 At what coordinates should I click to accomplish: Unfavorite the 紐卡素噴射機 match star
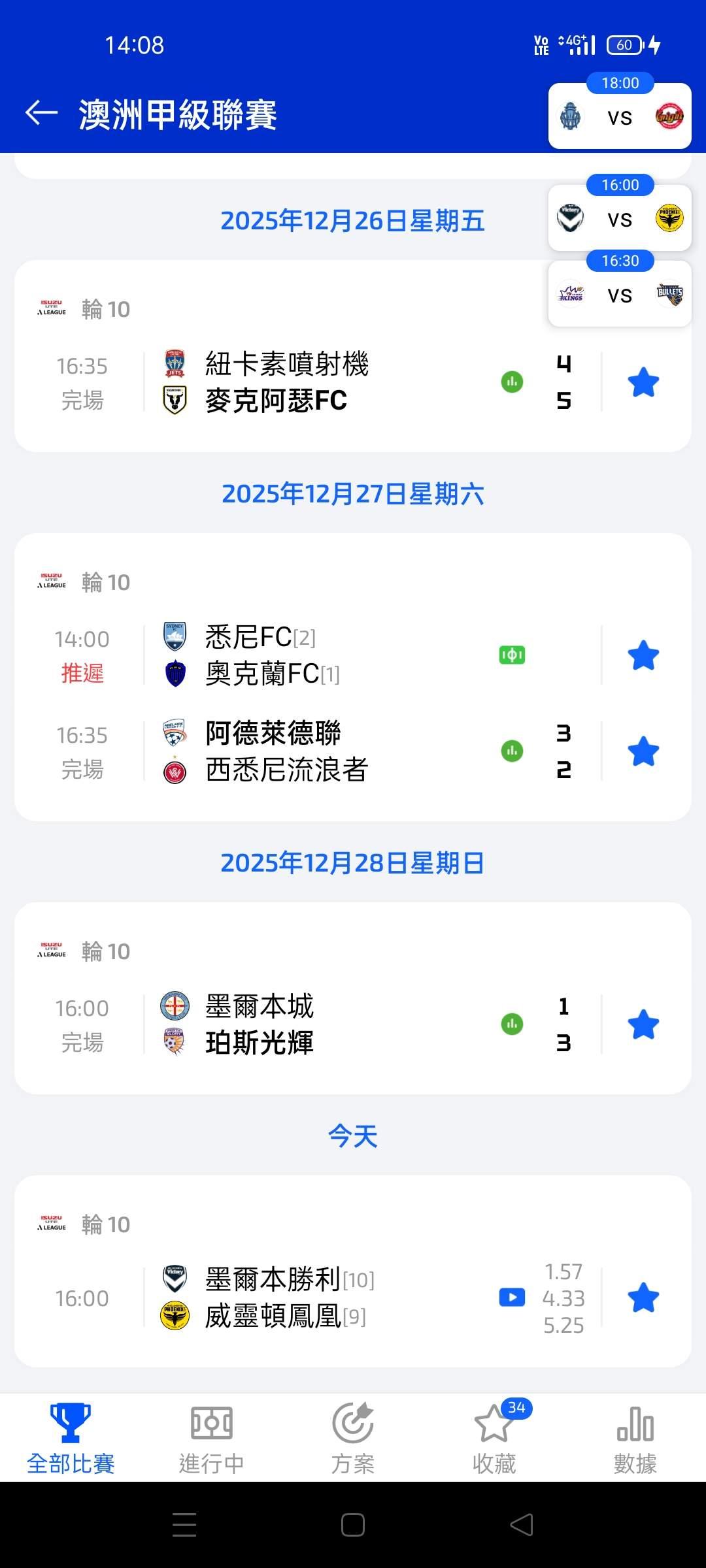[x=643, y=383]
